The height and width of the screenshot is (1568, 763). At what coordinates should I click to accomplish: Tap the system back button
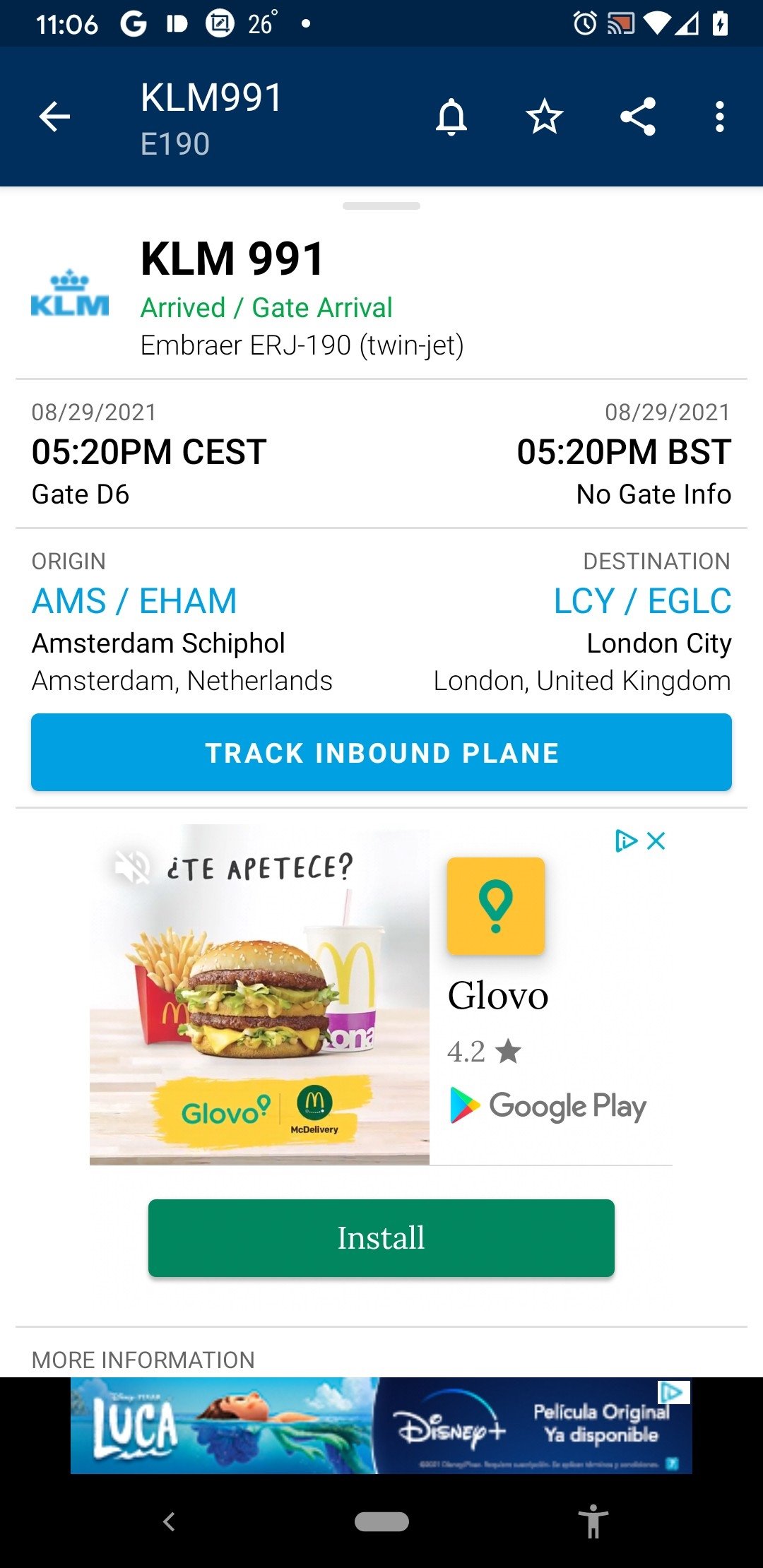coord(169,1521)
